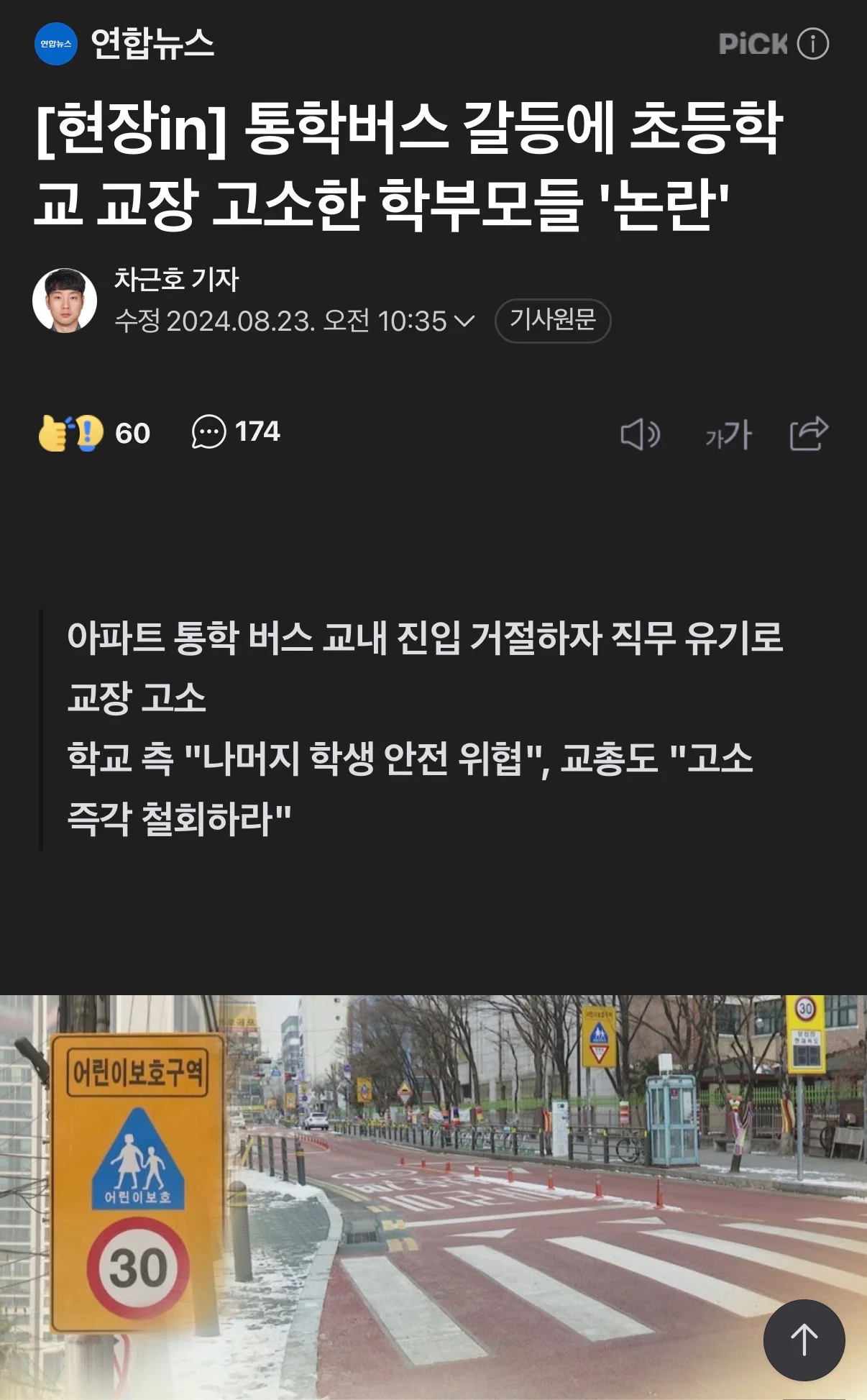Listen to the article with speaker icon
The width and height of the screenshot is (867, 1400).
tap(640, 434)
